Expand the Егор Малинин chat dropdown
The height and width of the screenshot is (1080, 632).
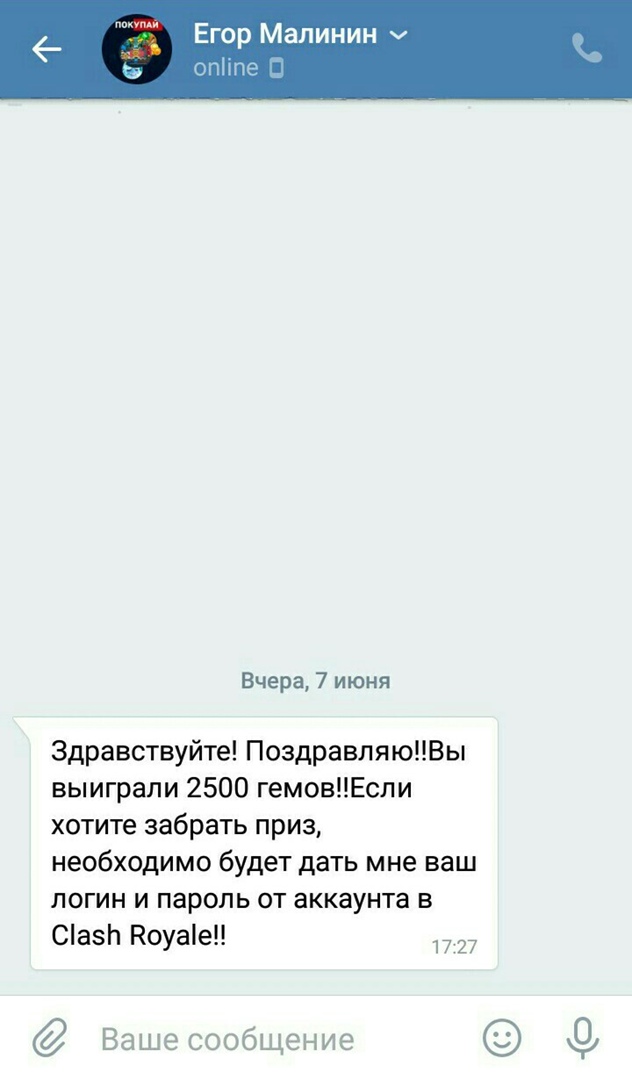point(397,36)
